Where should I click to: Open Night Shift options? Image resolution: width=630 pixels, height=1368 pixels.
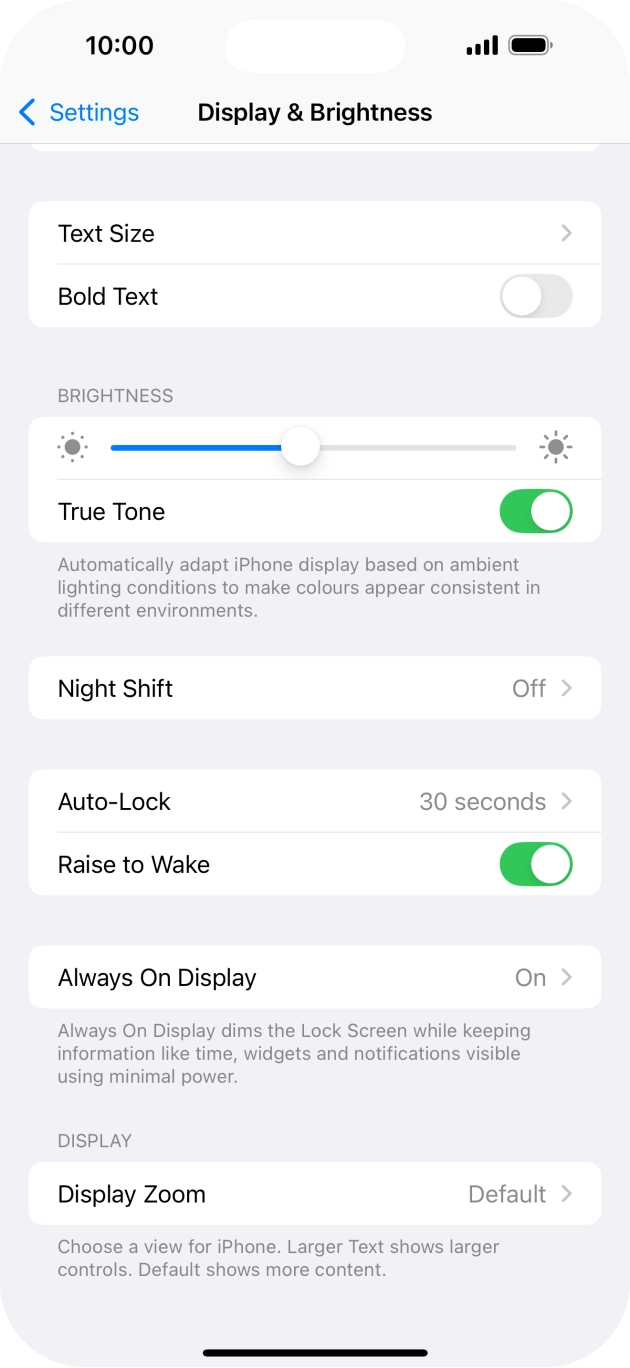pos(315,688)
